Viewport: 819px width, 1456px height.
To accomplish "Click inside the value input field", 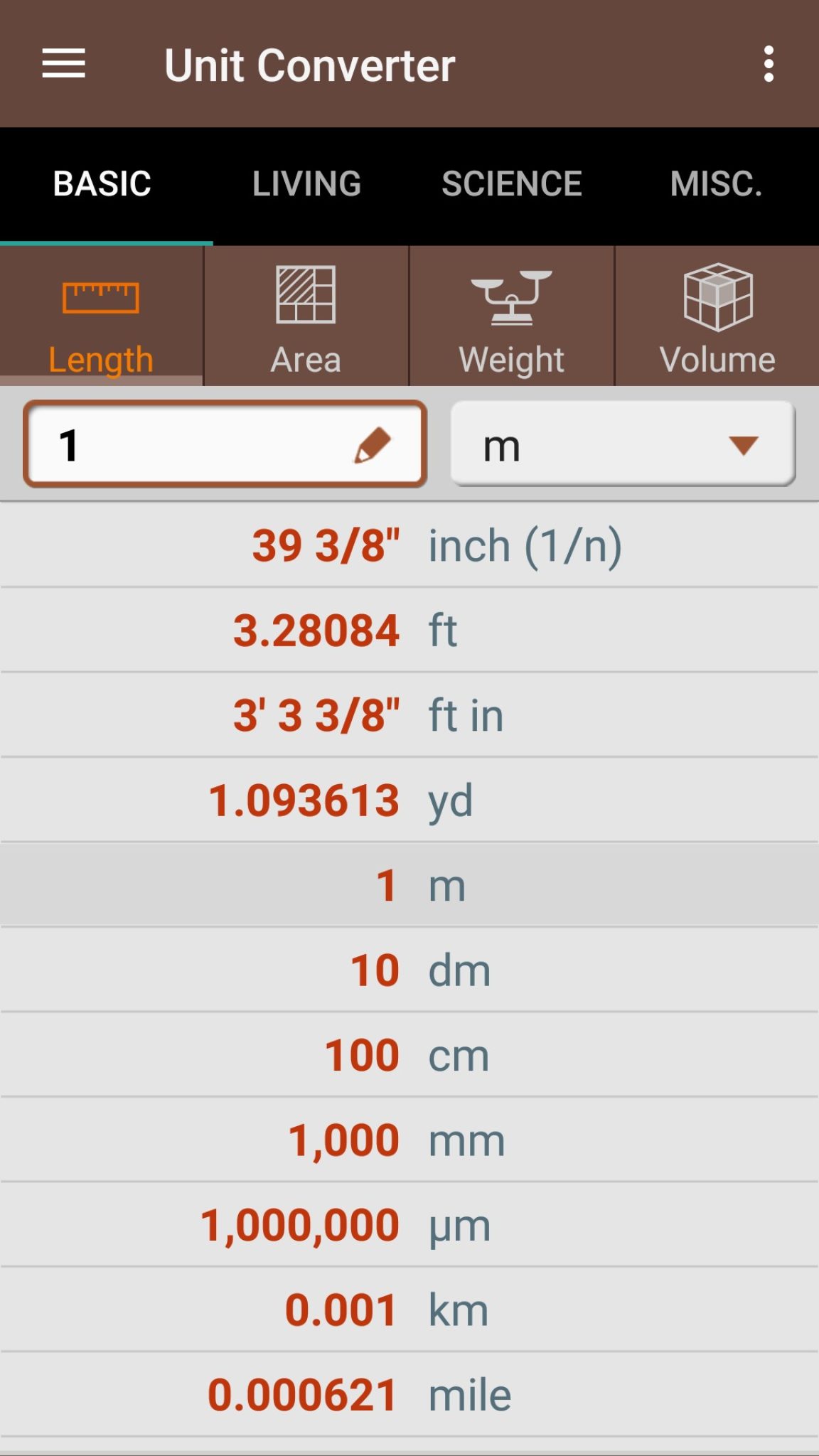I will [178, 446].
